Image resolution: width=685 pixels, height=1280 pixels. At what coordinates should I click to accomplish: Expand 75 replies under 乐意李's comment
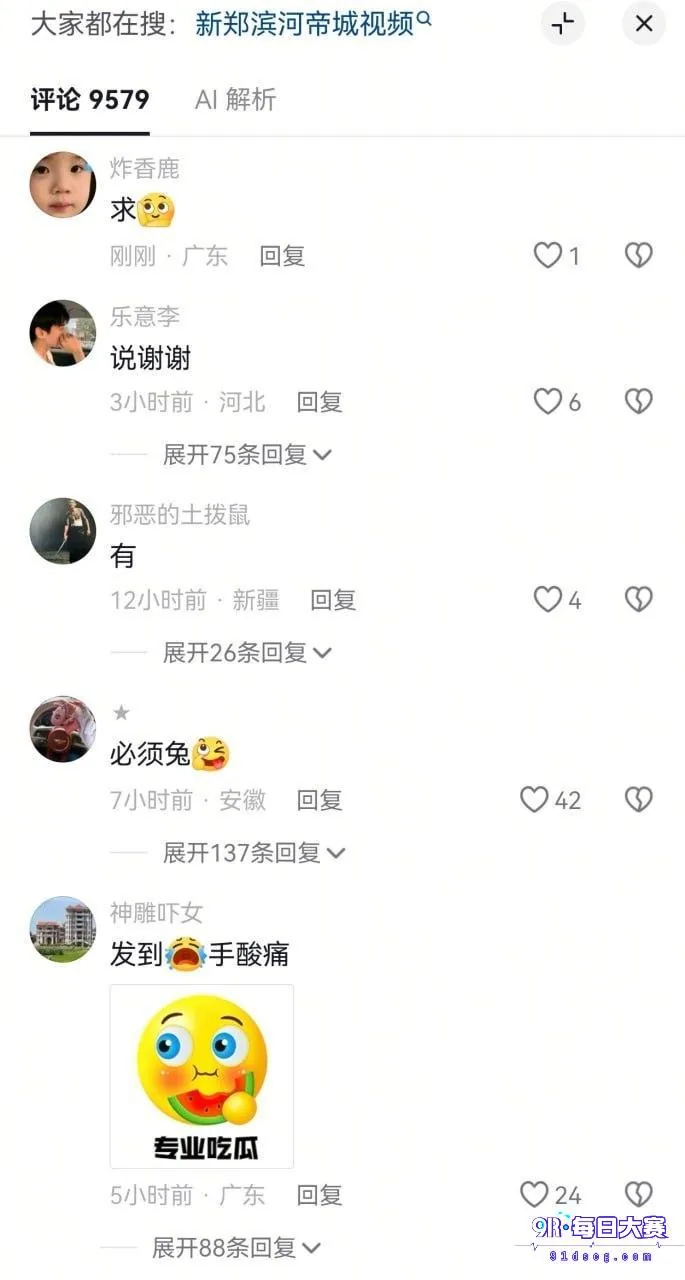(x=247, y=454)
